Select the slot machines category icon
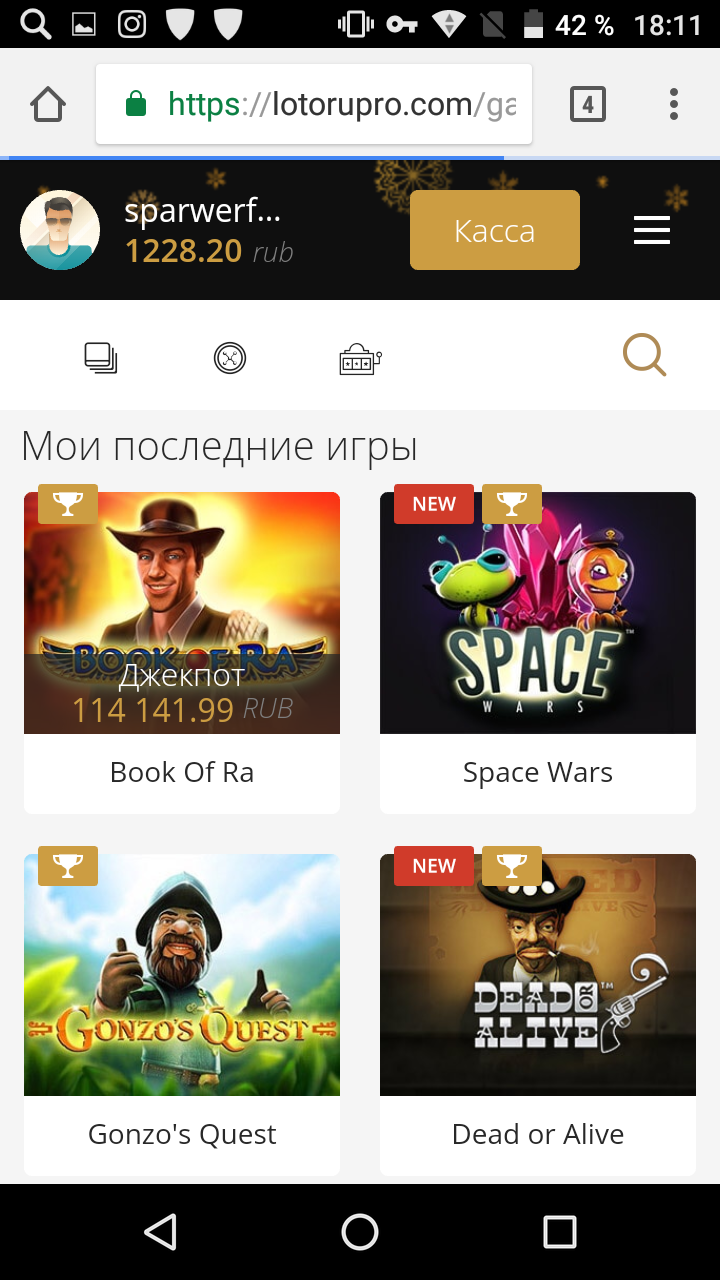The image size is (720, 1280). [360, 358]
